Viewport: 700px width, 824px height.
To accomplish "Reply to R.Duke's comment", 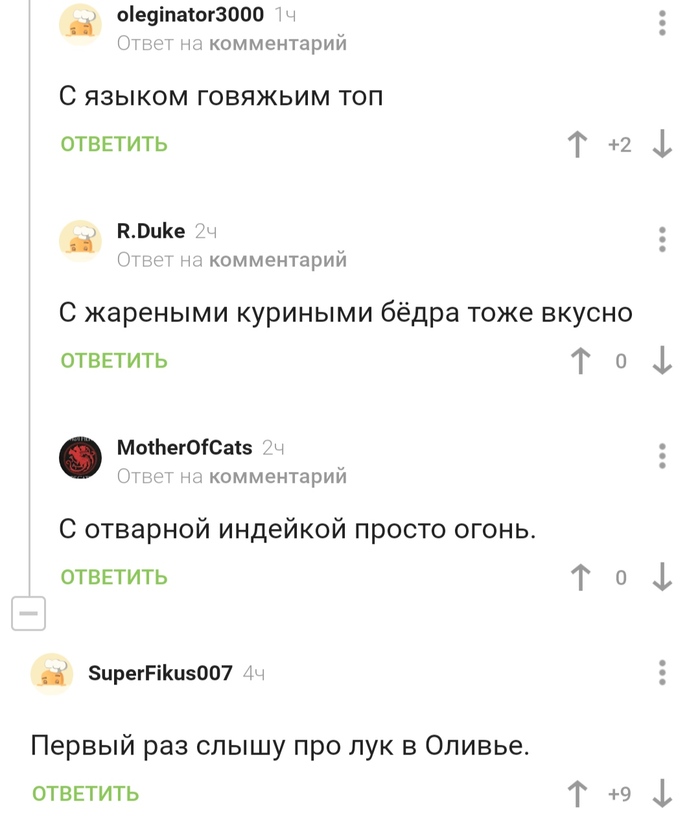I will (114, 361).
